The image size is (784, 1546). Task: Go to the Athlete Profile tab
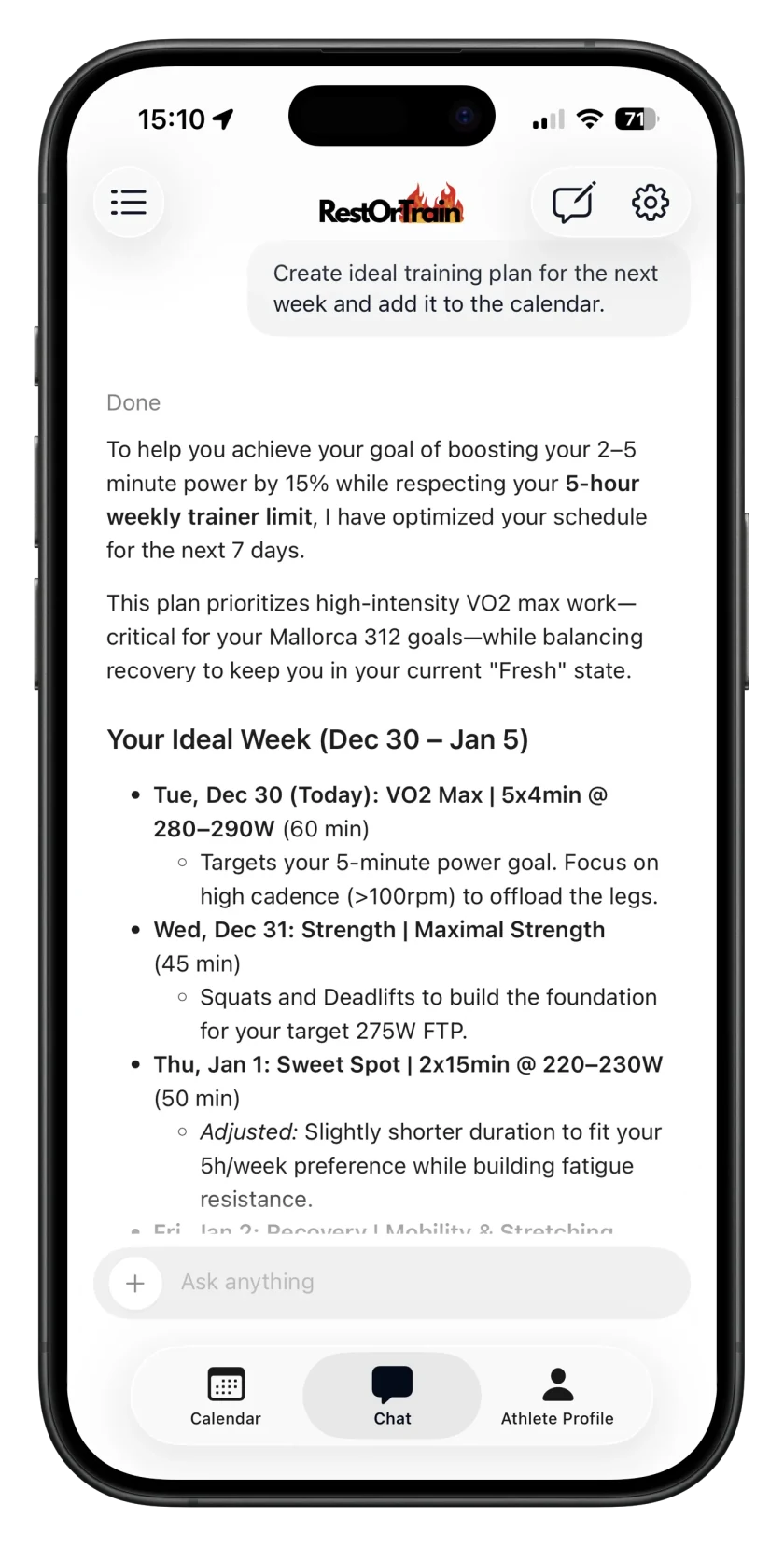pos(557,1397)
